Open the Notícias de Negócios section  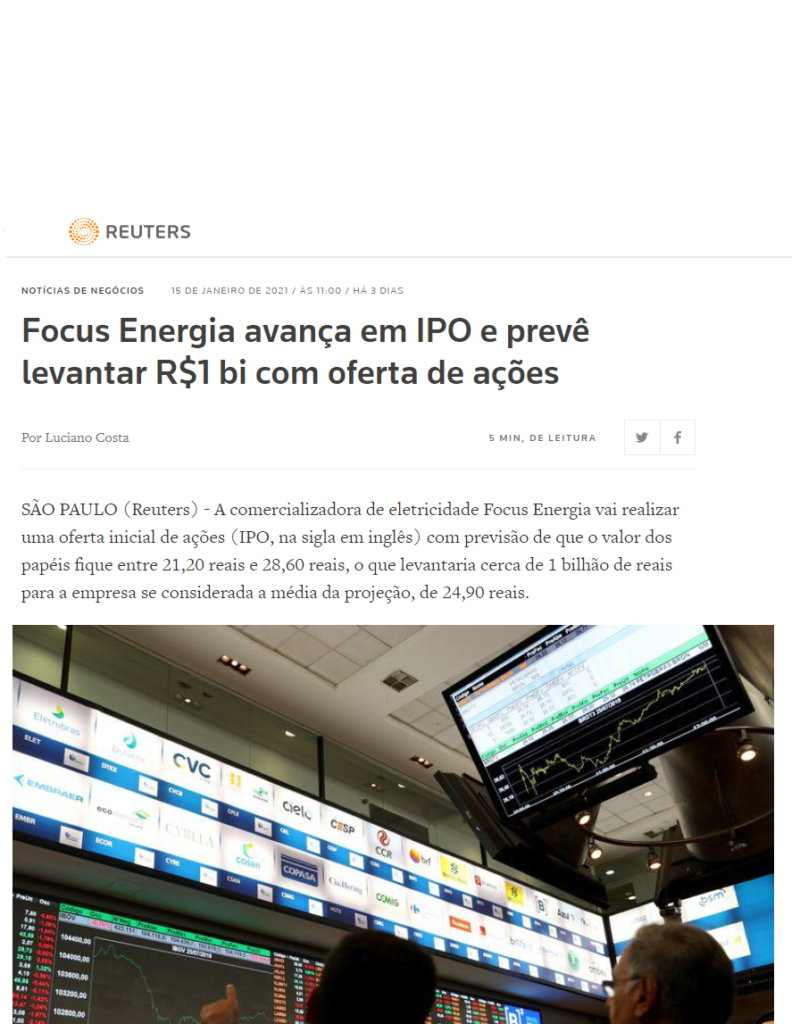[x=82, y=291]
